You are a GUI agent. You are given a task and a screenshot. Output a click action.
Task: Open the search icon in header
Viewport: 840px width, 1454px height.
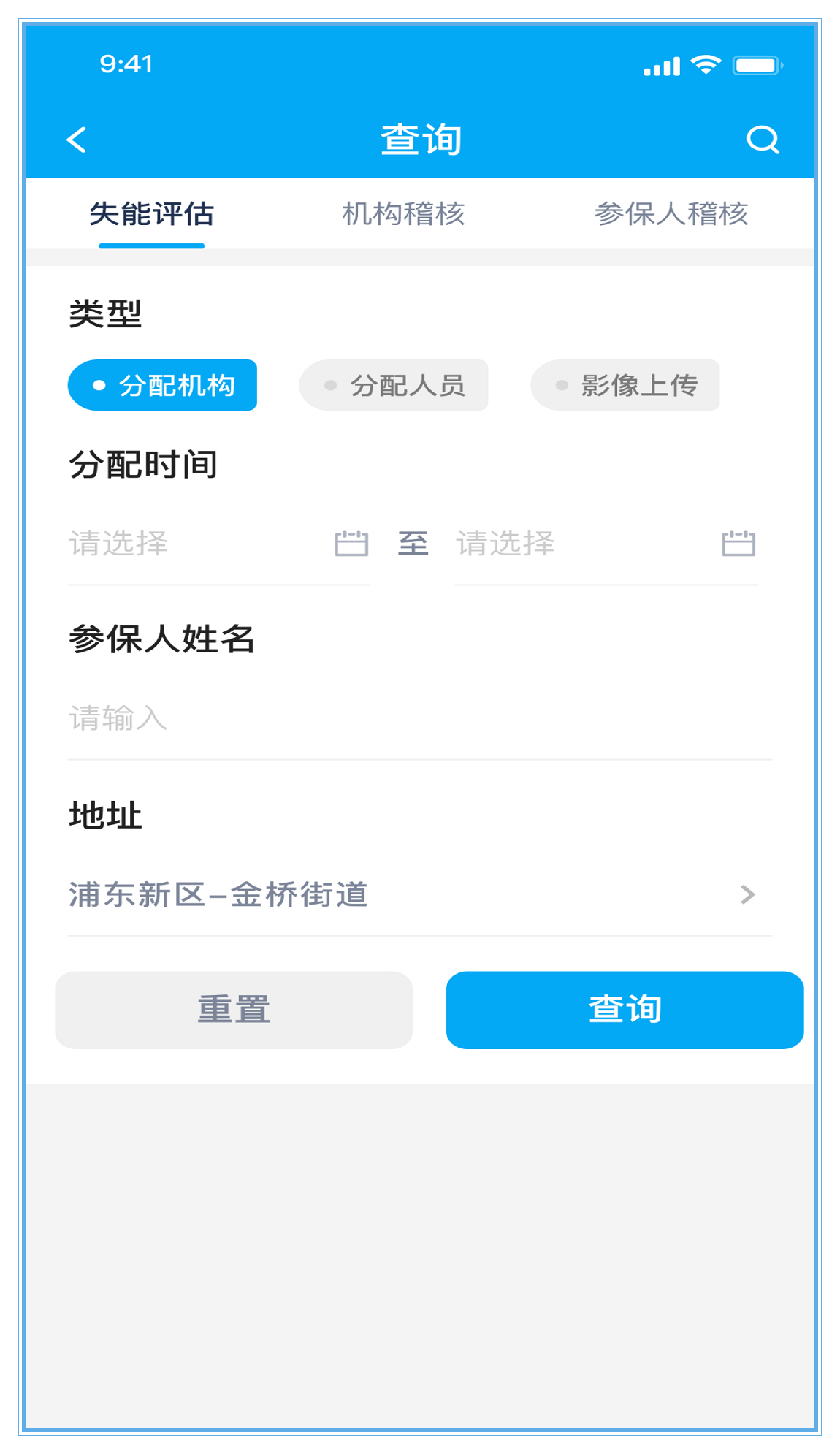pyautogui.click(x=763, y=140)
